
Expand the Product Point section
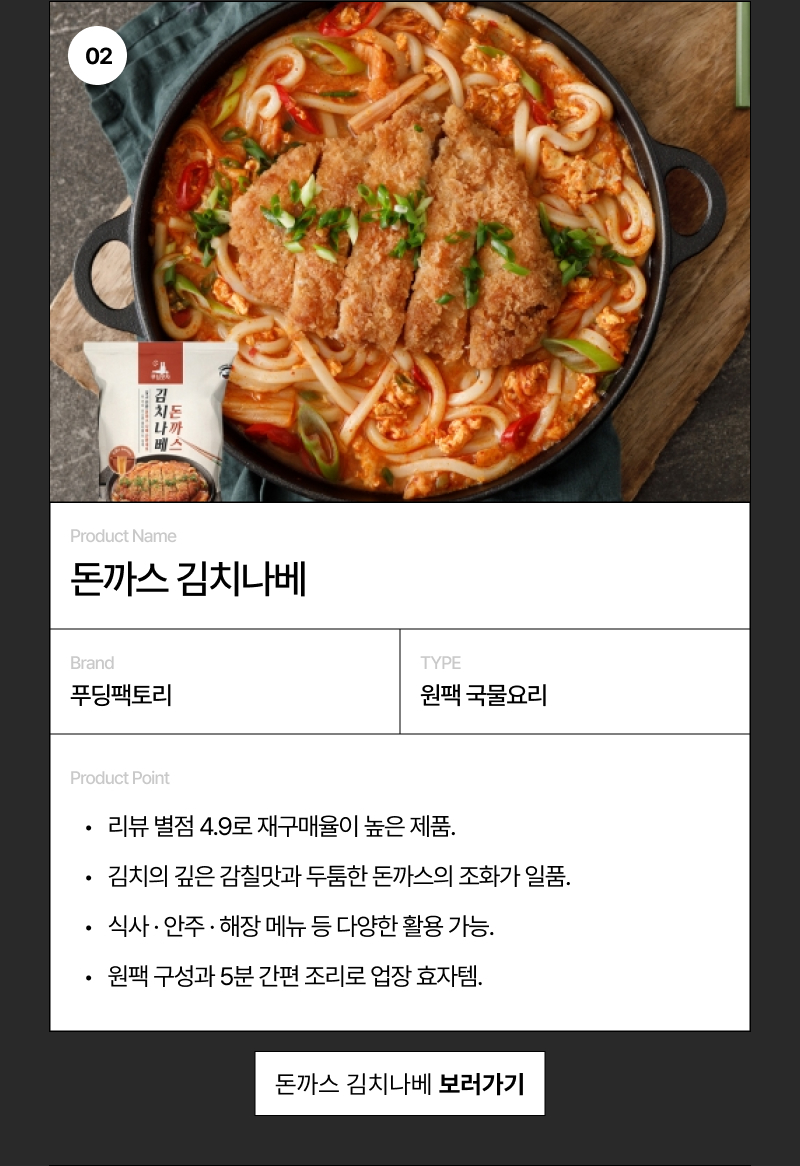[x=120, y=778]
